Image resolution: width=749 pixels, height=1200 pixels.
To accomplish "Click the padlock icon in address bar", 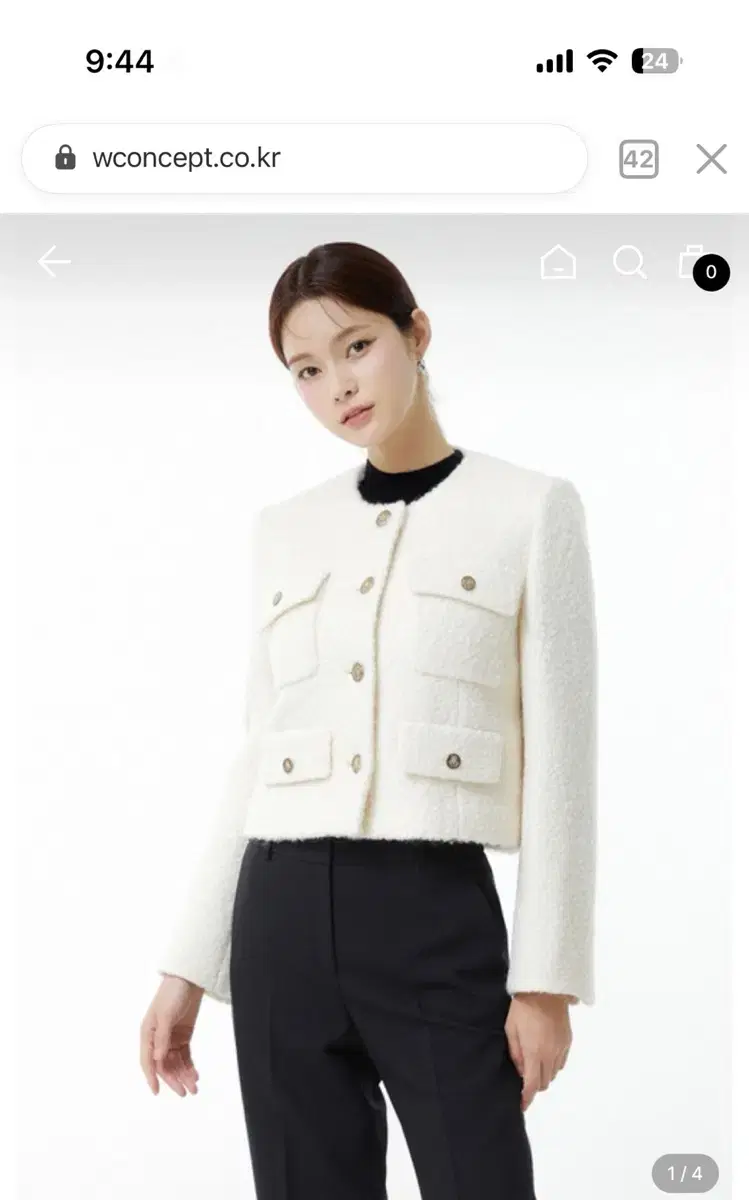I will (x=65, y=158).
